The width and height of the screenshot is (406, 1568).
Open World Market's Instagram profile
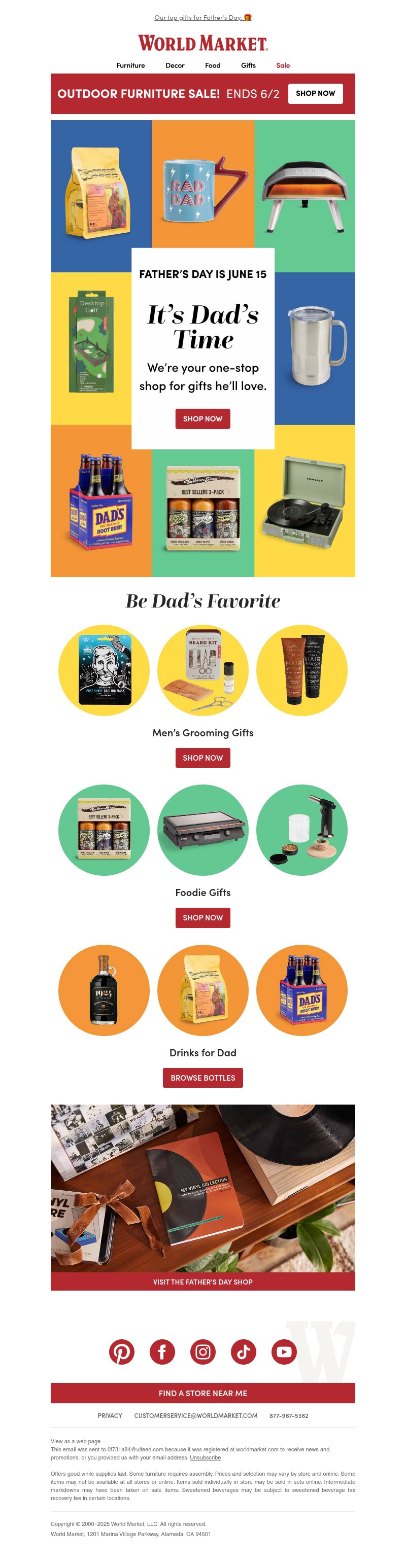point(203,1352)
